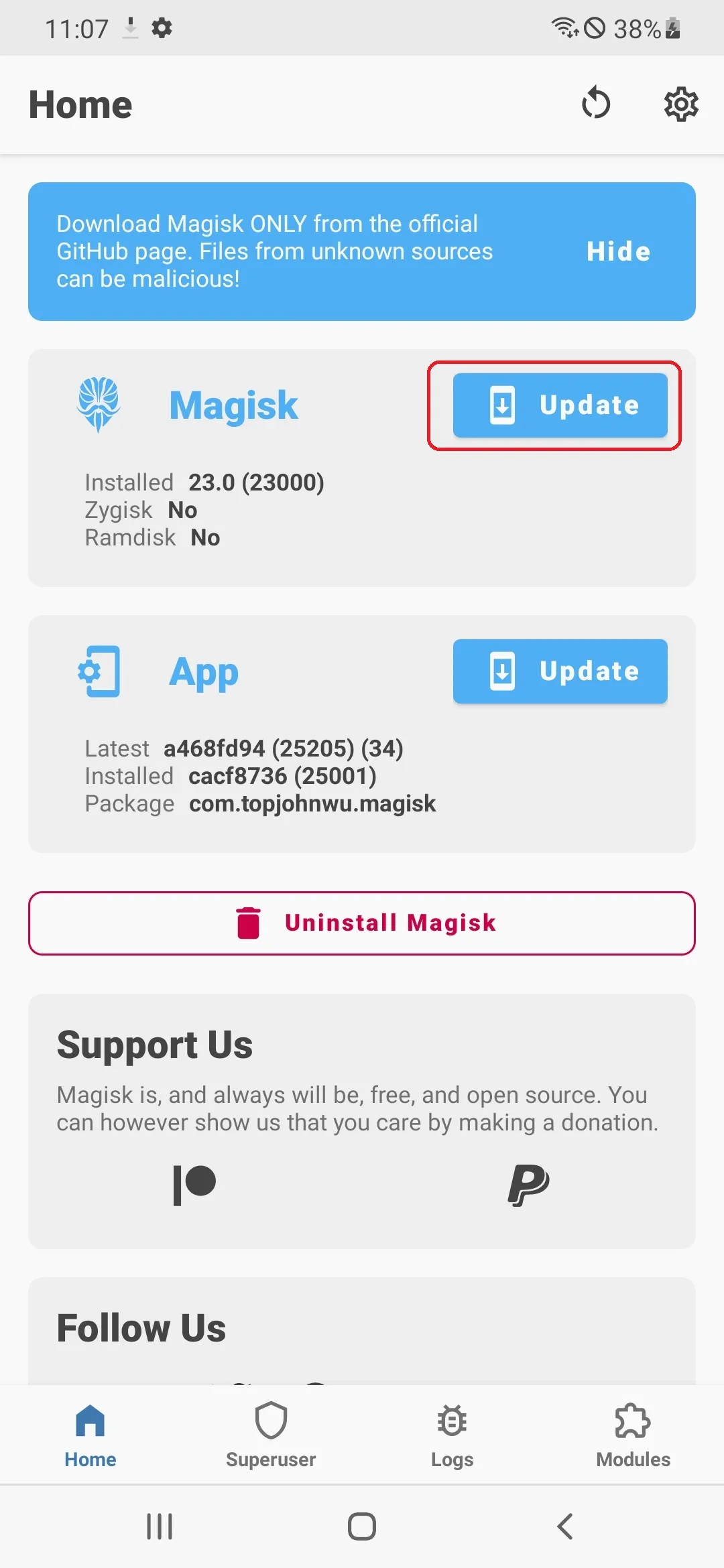Open the PayPal donation page
The height and width of the screenshot is (1568, 724).
coord(527,1183)
